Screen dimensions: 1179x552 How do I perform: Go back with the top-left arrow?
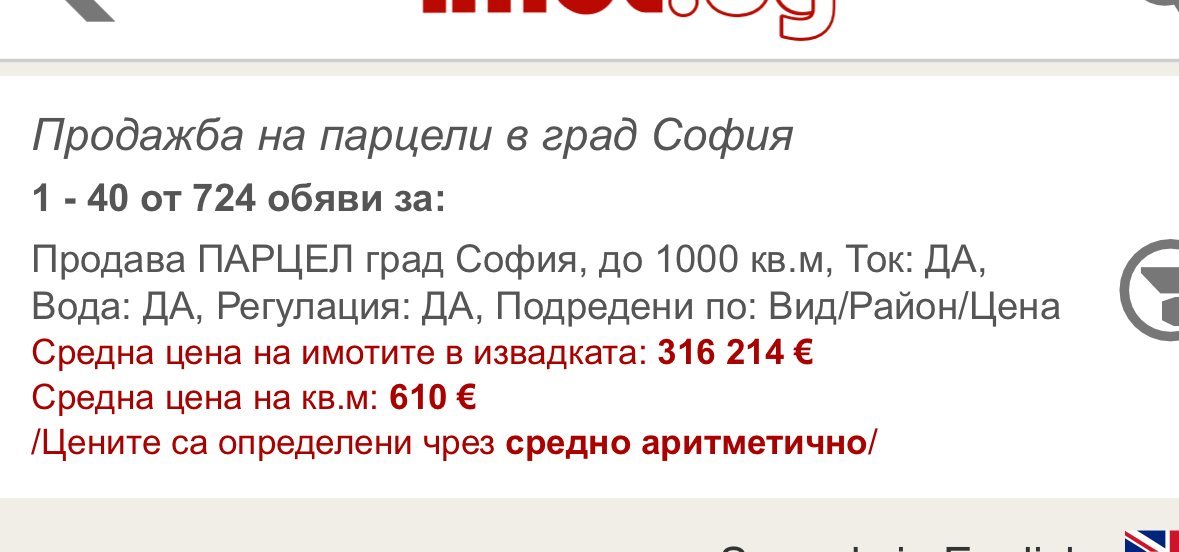coord(88,9)
